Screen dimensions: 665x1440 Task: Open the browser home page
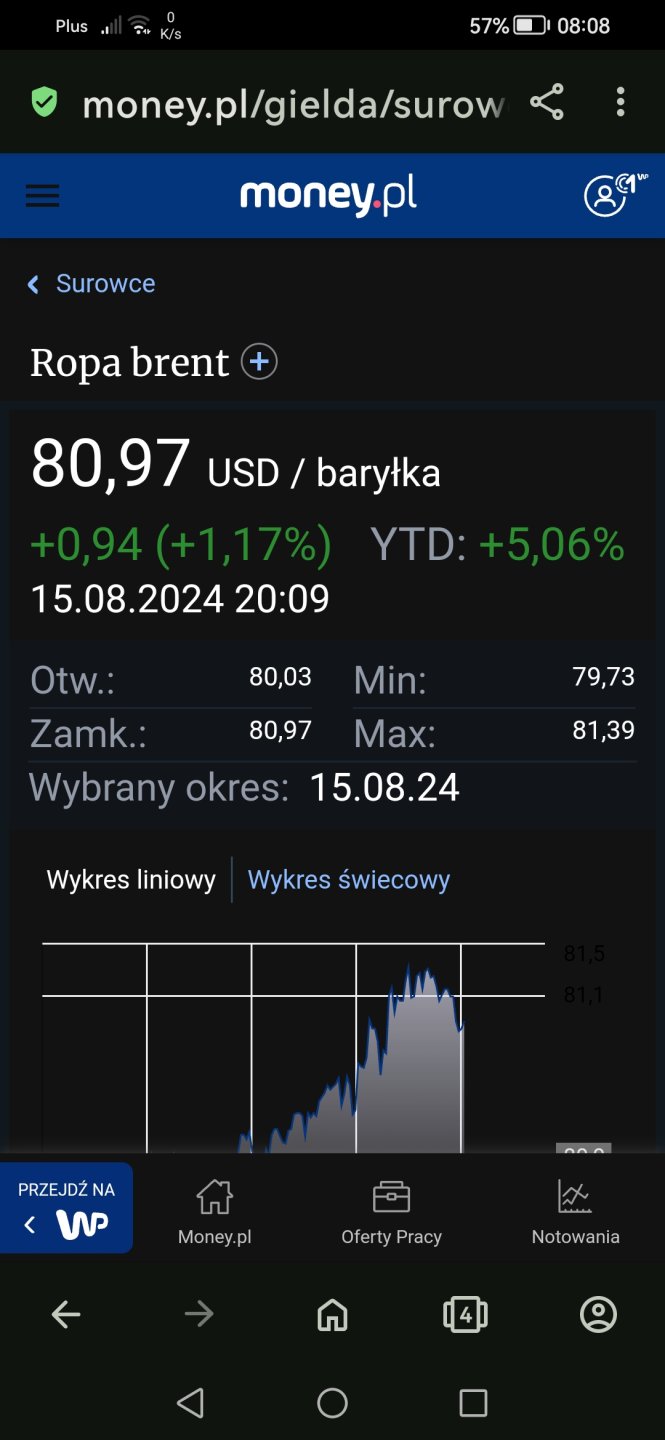[x=332, y=1315]
